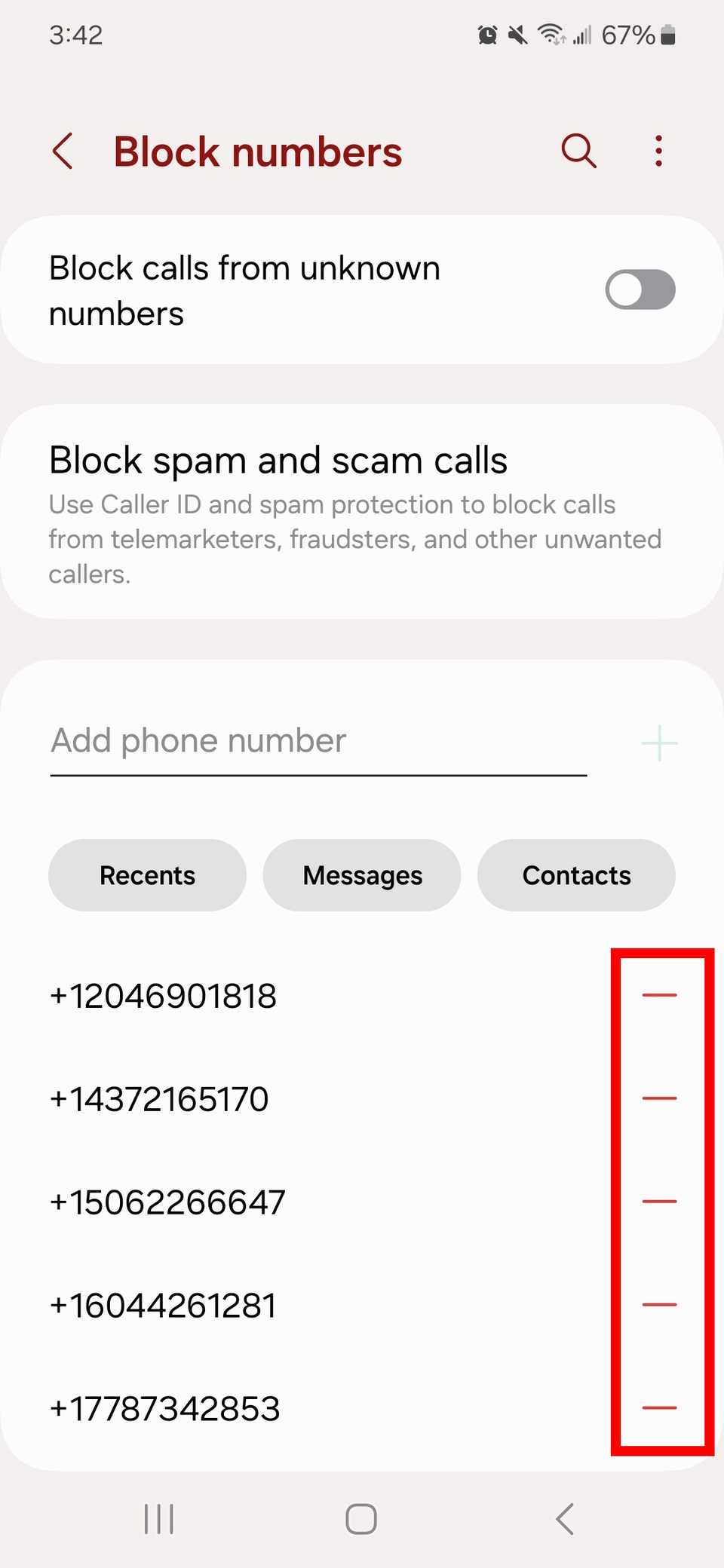Open Block spam and scam calls

(362, 513)
